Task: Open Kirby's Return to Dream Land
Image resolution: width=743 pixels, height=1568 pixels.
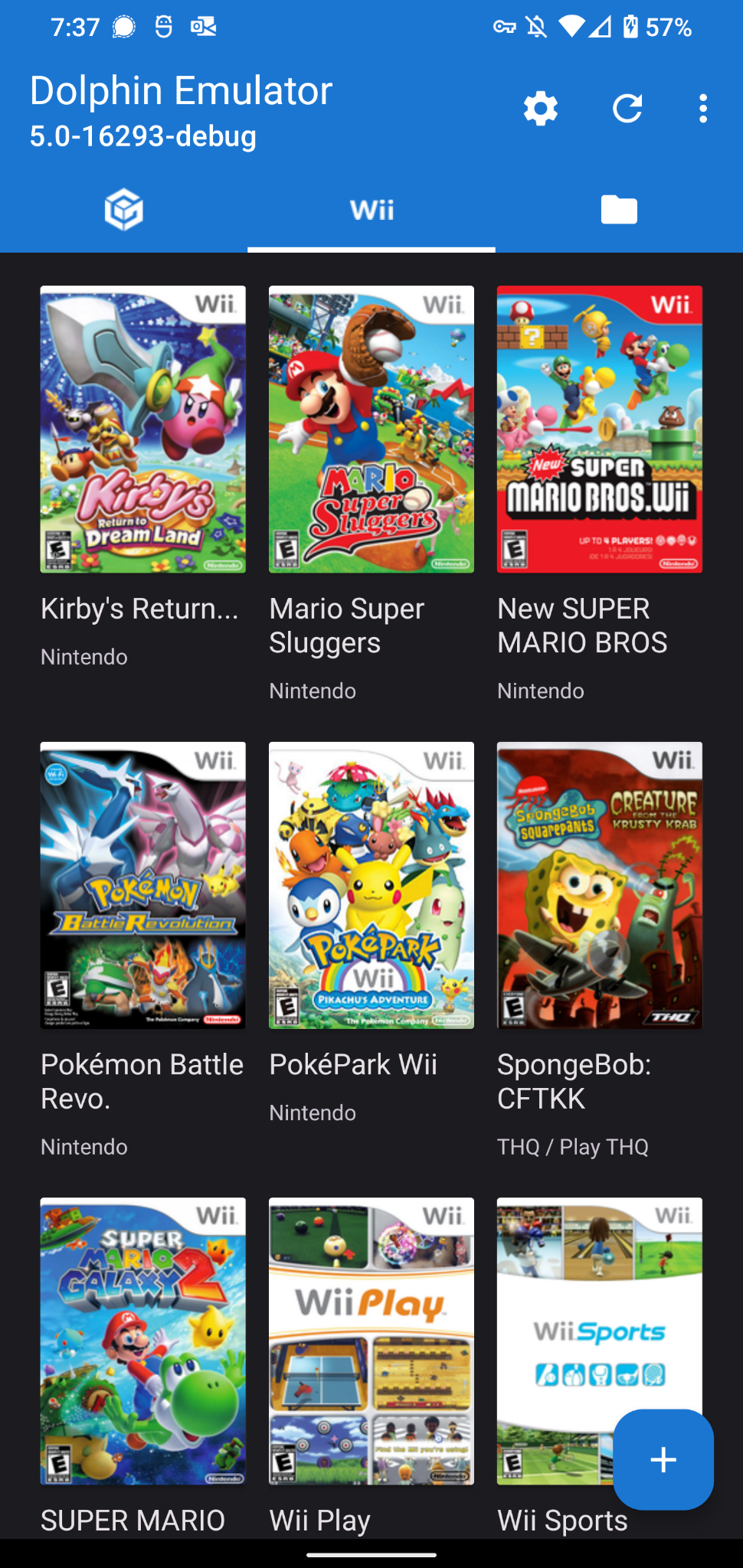Action: 143,430
